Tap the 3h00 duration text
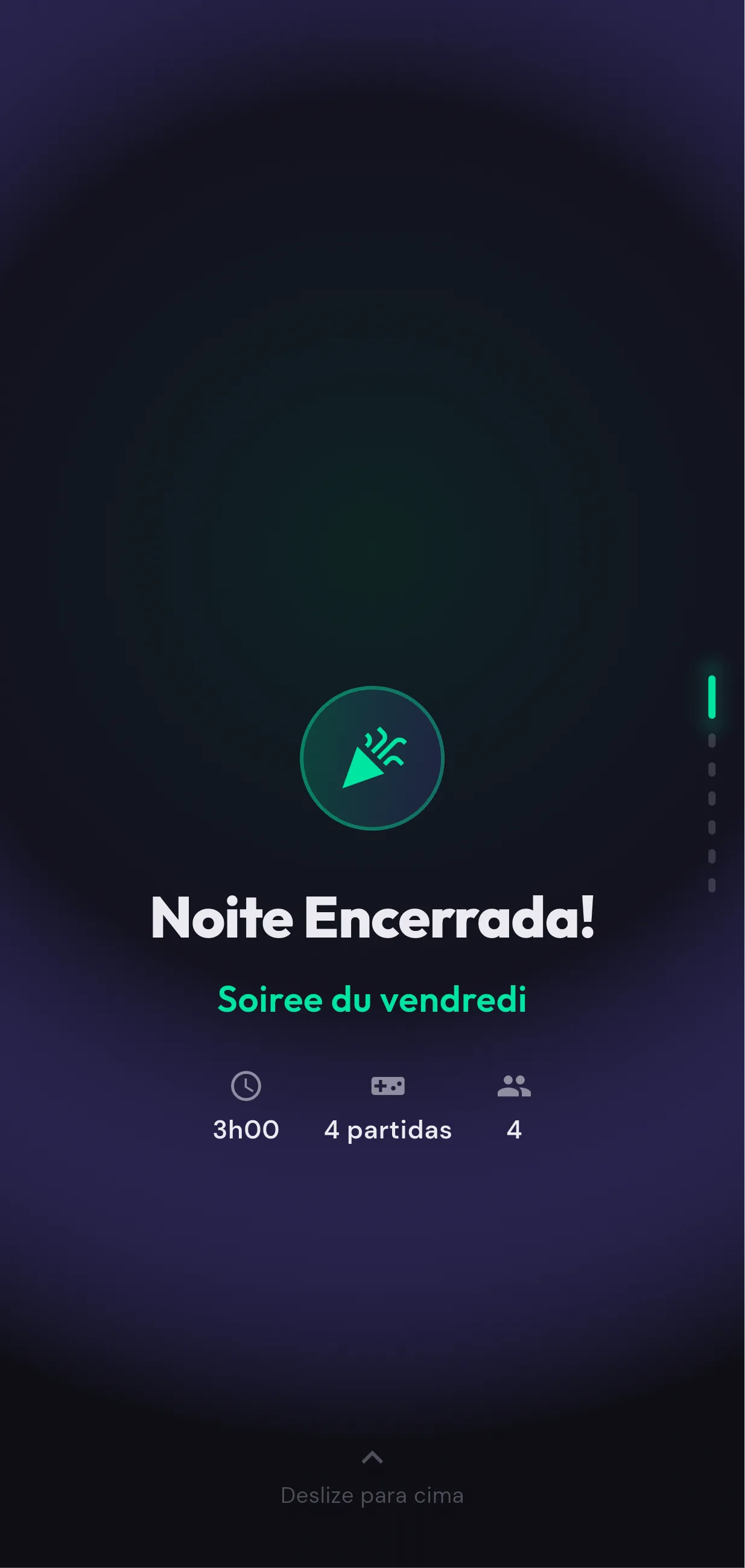The width and height of the screenshot is (745, 1568). pyautogui.click(x=246, y=1129)
